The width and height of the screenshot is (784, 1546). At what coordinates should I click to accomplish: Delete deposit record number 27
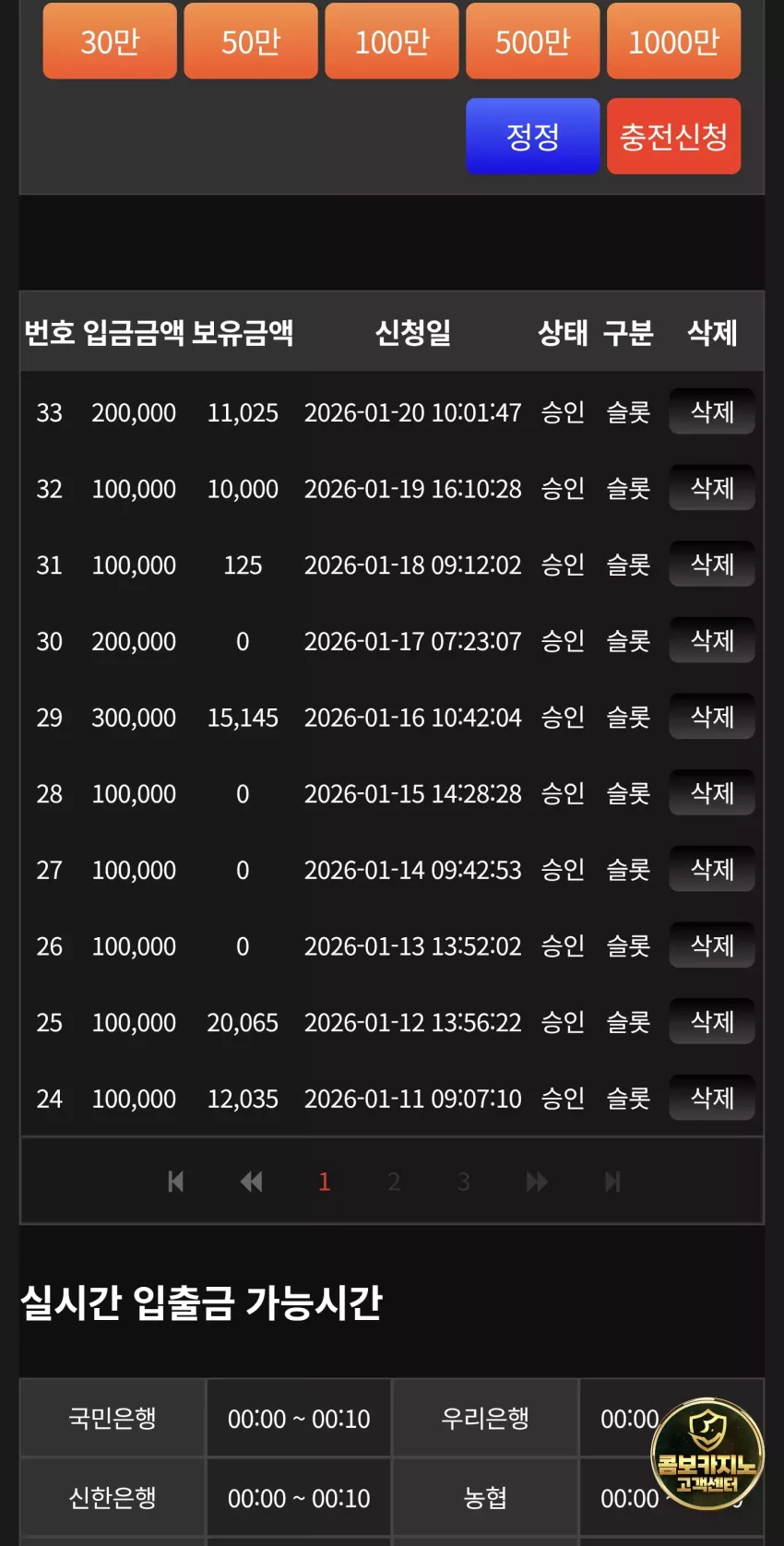tap(712, 869)
